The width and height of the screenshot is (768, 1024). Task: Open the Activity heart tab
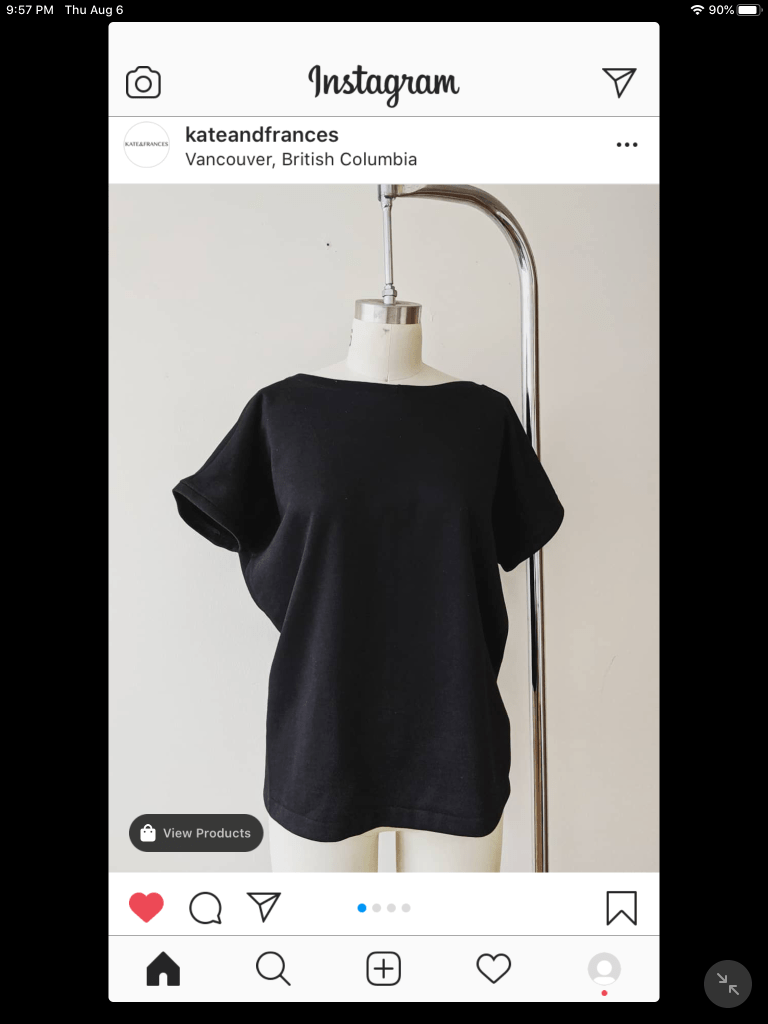(x=493, y=968)
